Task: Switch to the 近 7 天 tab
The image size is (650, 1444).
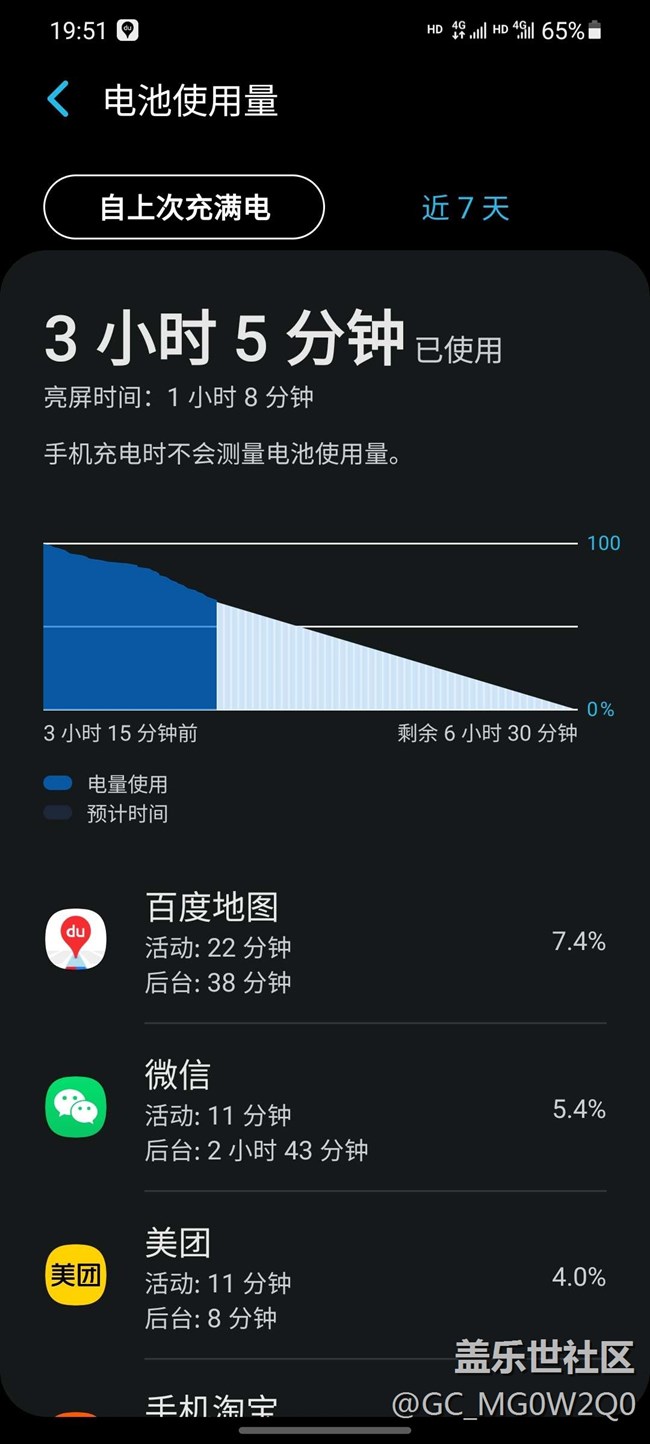Action: 465,208
